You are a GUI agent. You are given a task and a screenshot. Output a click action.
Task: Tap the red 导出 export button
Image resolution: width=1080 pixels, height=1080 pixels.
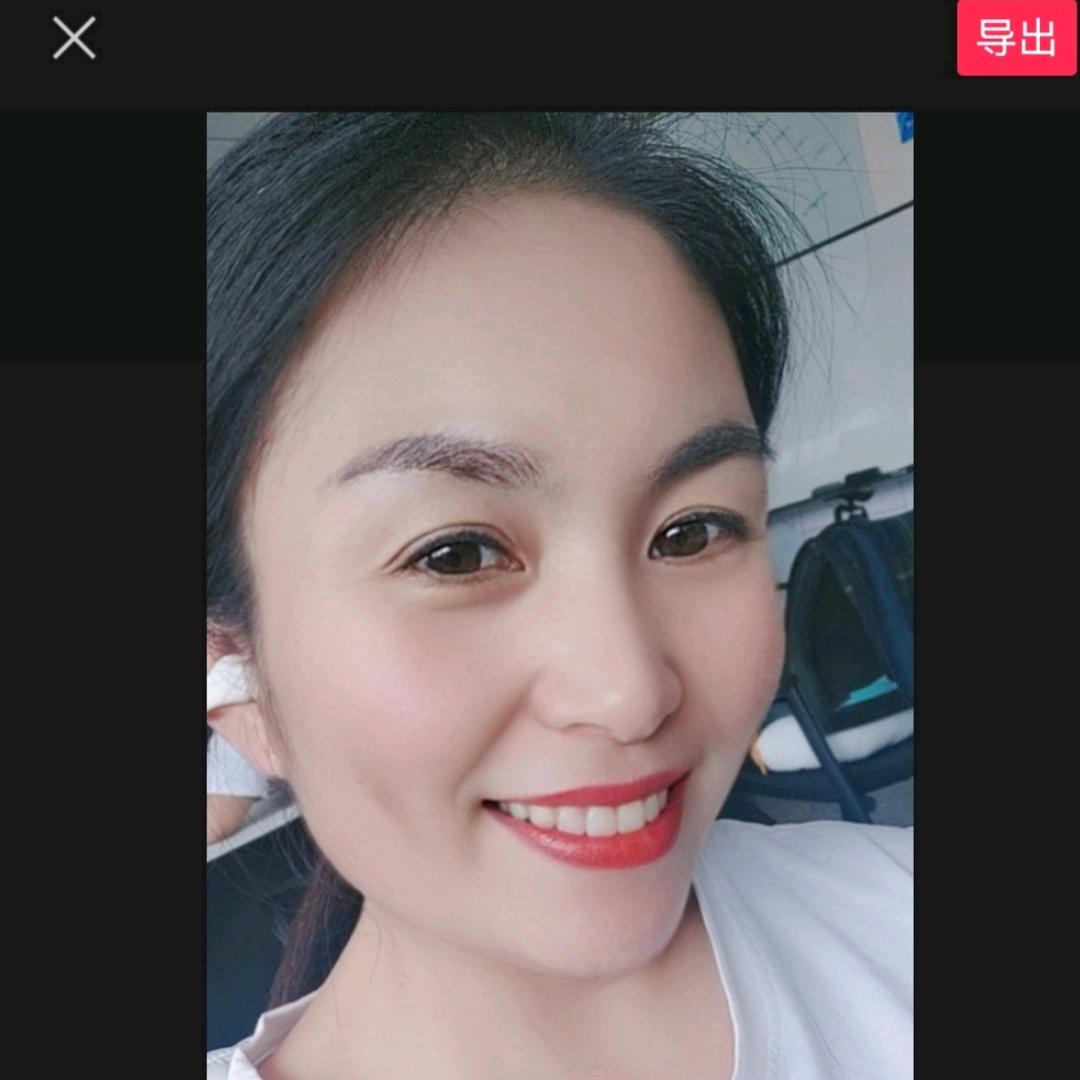(1016, 38)
